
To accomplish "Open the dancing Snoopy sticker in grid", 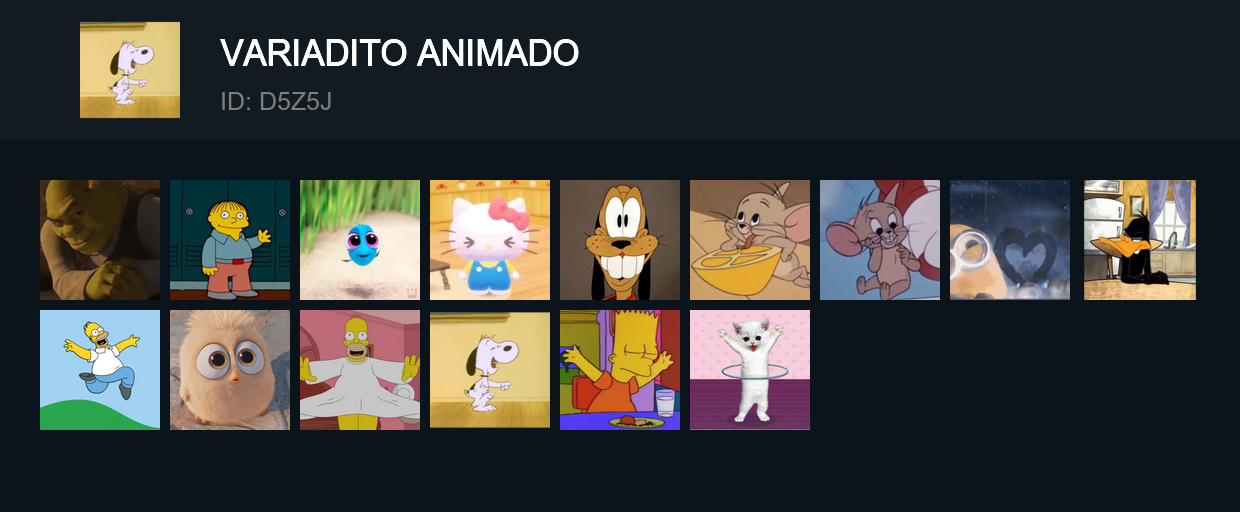I will (490, 370).
